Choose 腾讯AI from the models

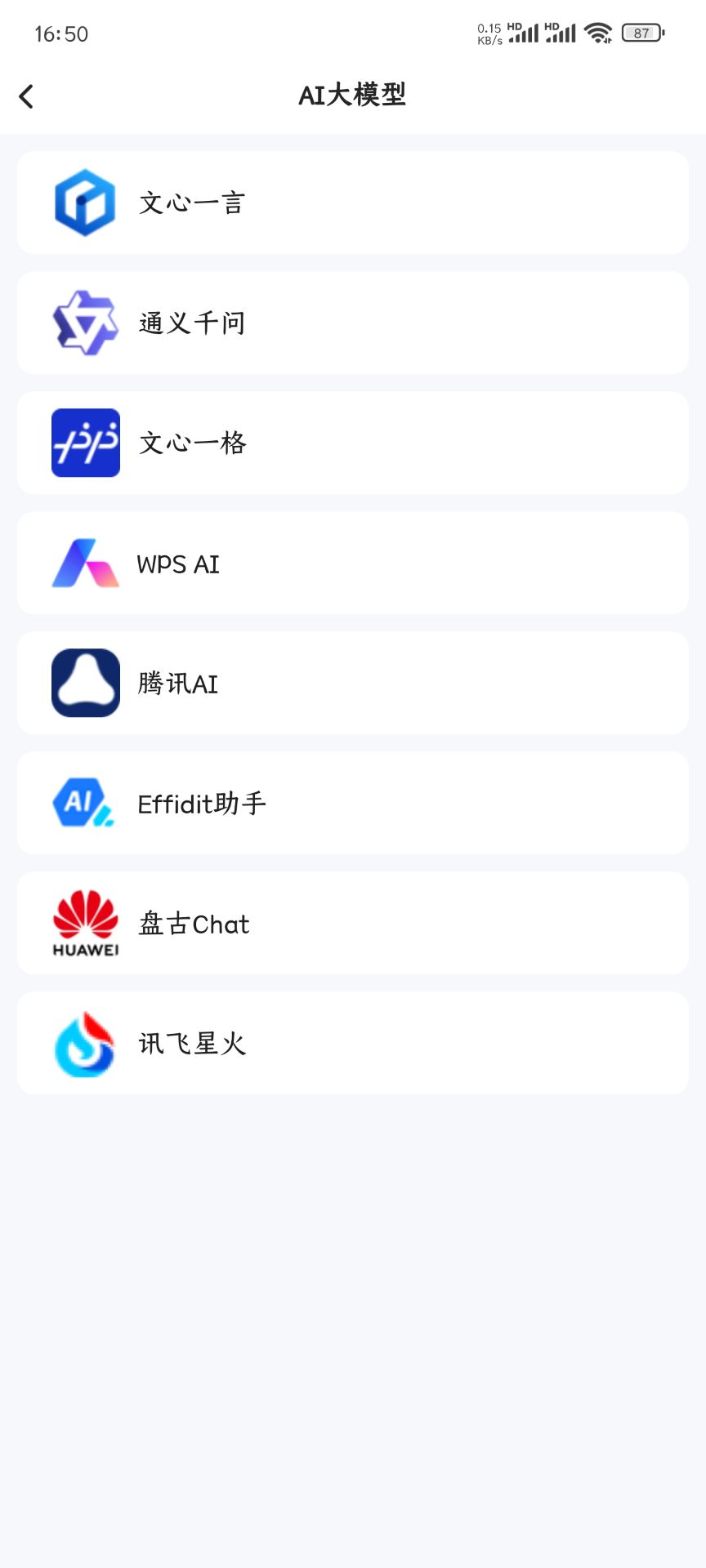coord(353,683)
